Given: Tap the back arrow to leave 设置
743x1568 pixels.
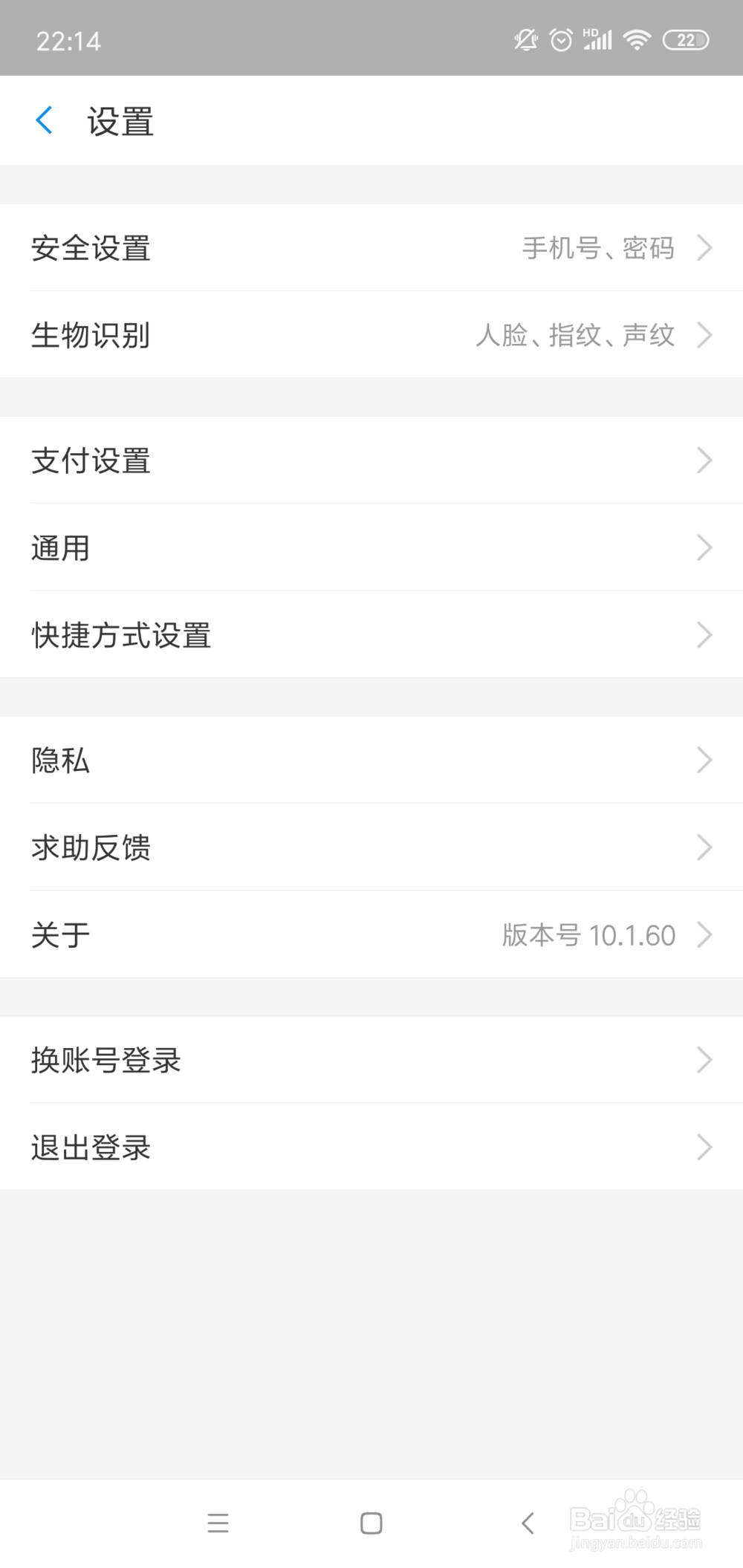Looking at the screenshot, I should 45,120.
